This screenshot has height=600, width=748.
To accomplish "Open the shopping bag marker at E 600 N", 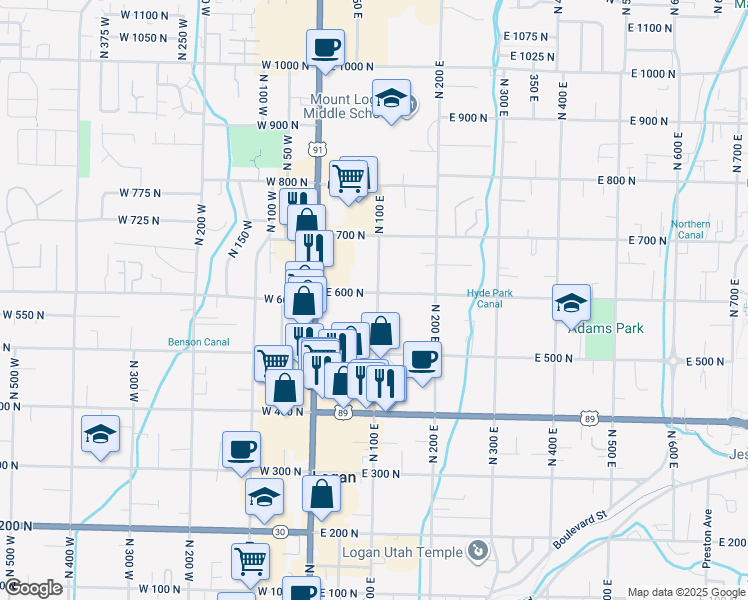I will 303,300.
